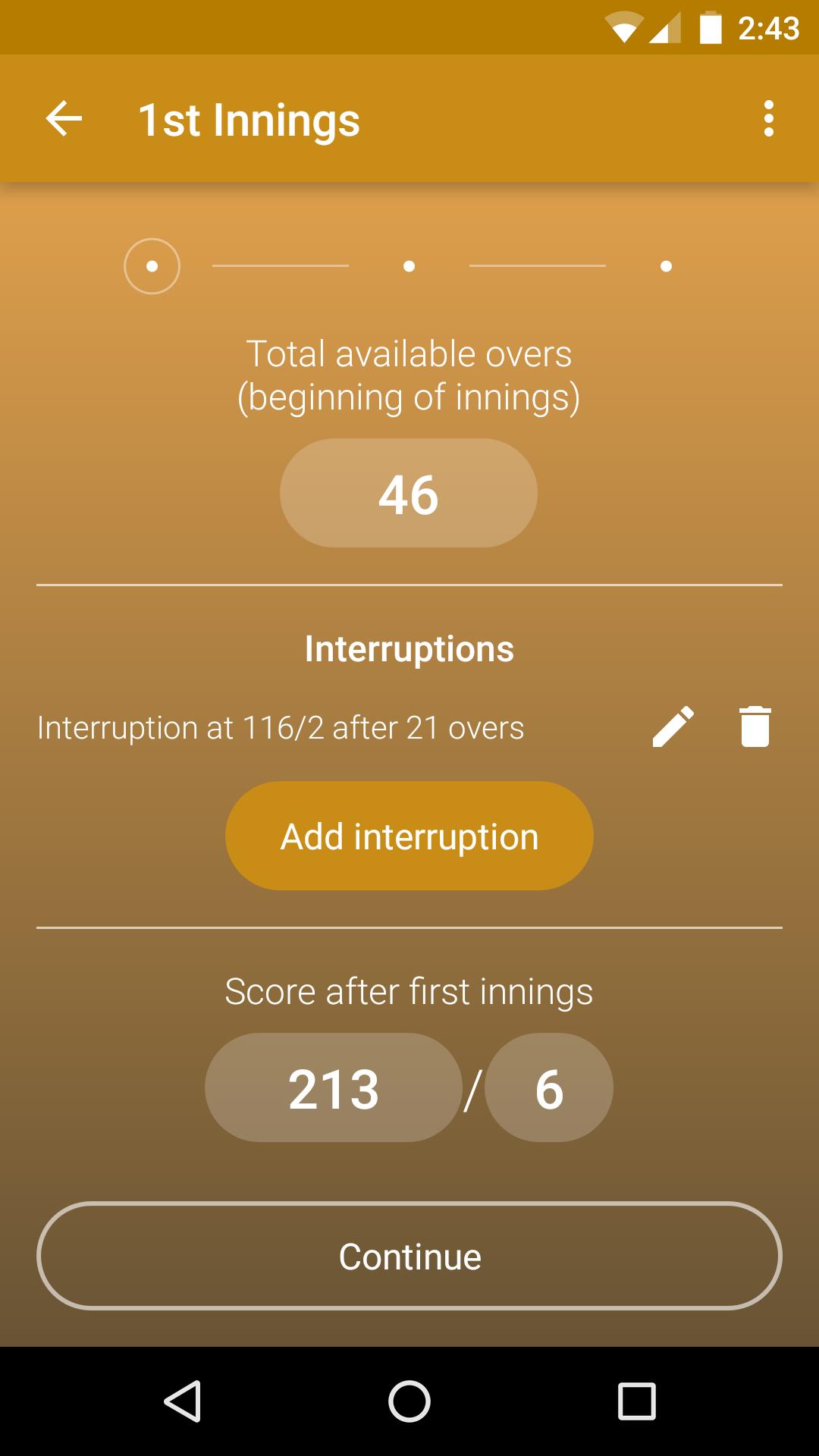The height and width of the screenshot is (1456, 819).
Task: Add a new interruption
Action: click(409, 836)
